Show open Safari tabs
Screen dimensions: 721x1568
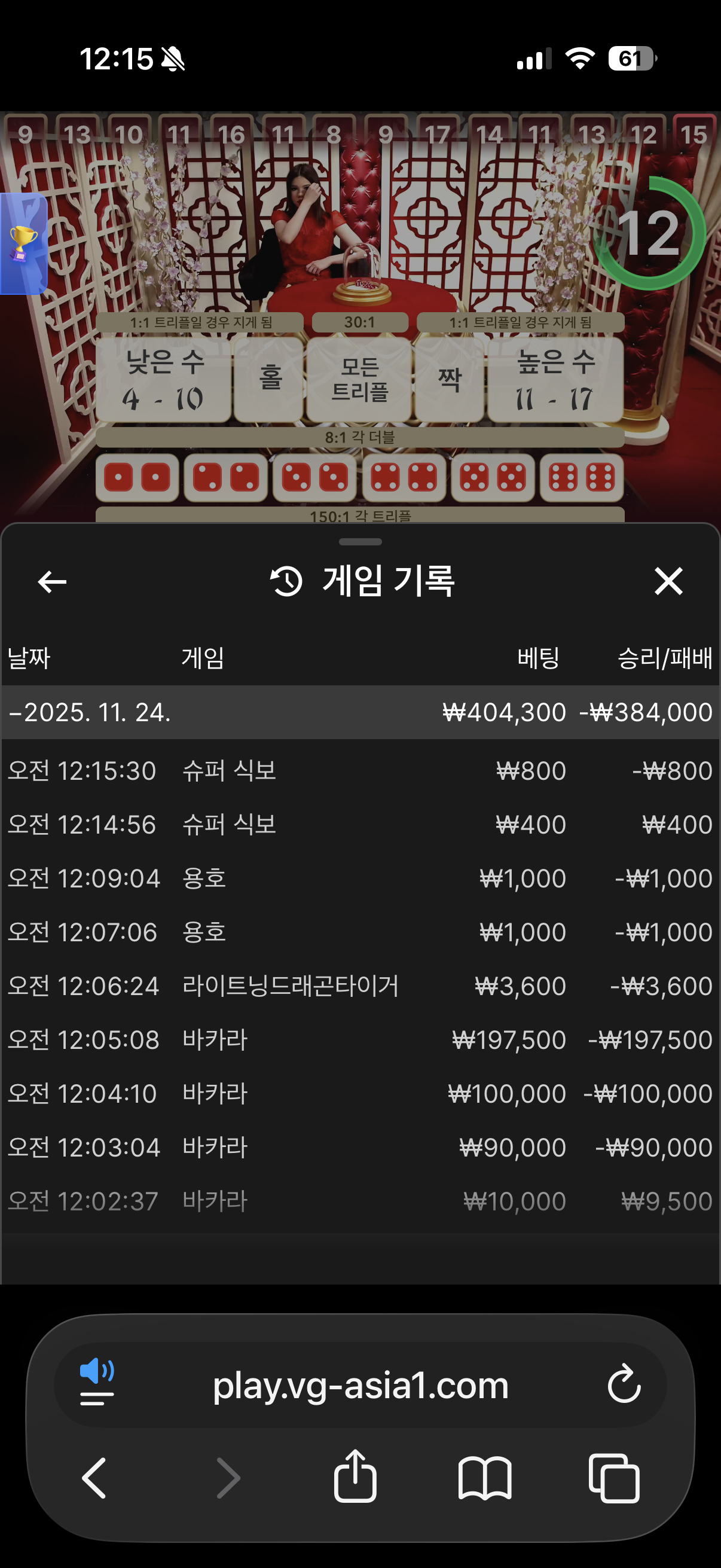tap(614, 1478)
